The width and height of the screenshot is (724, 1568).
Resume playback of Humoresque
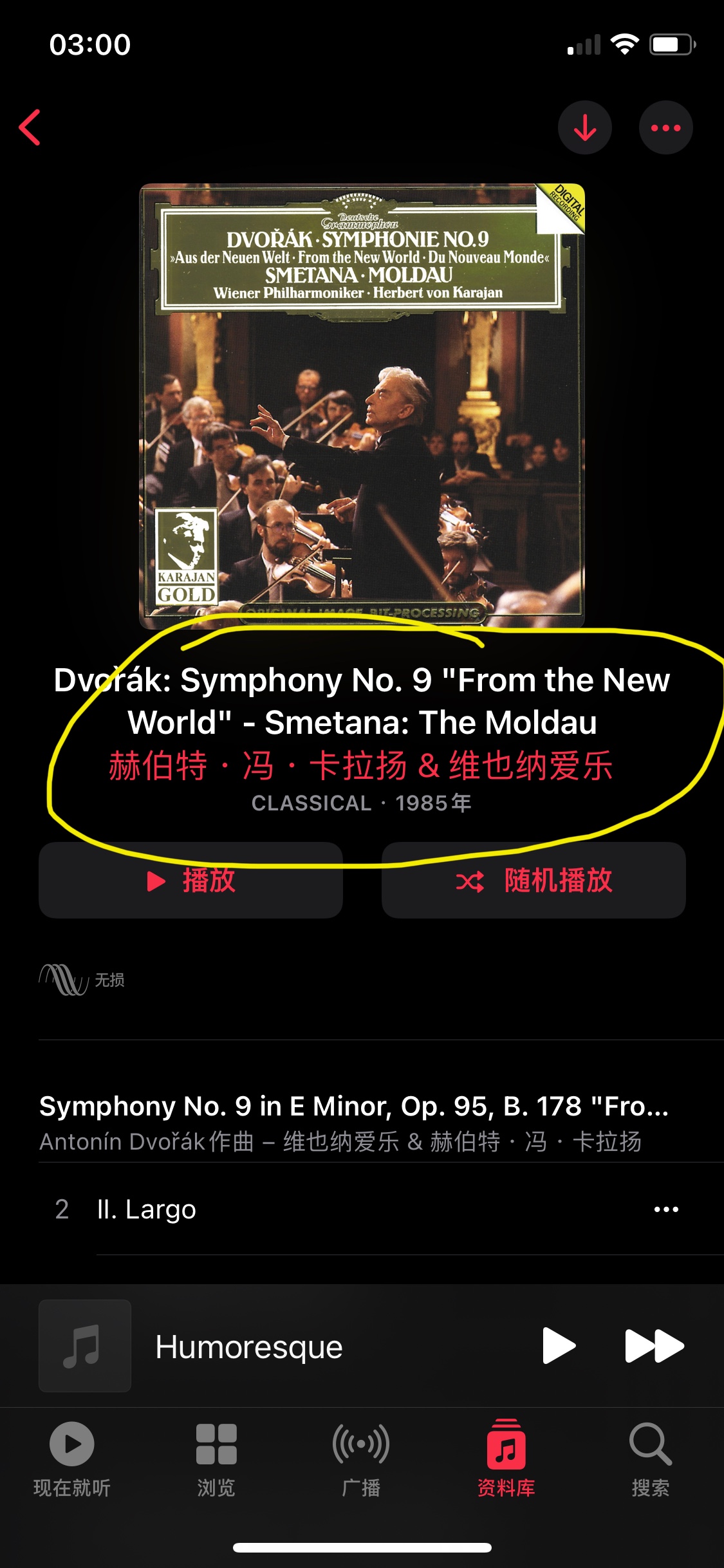pyautogui.click(x=558, y=1346)
